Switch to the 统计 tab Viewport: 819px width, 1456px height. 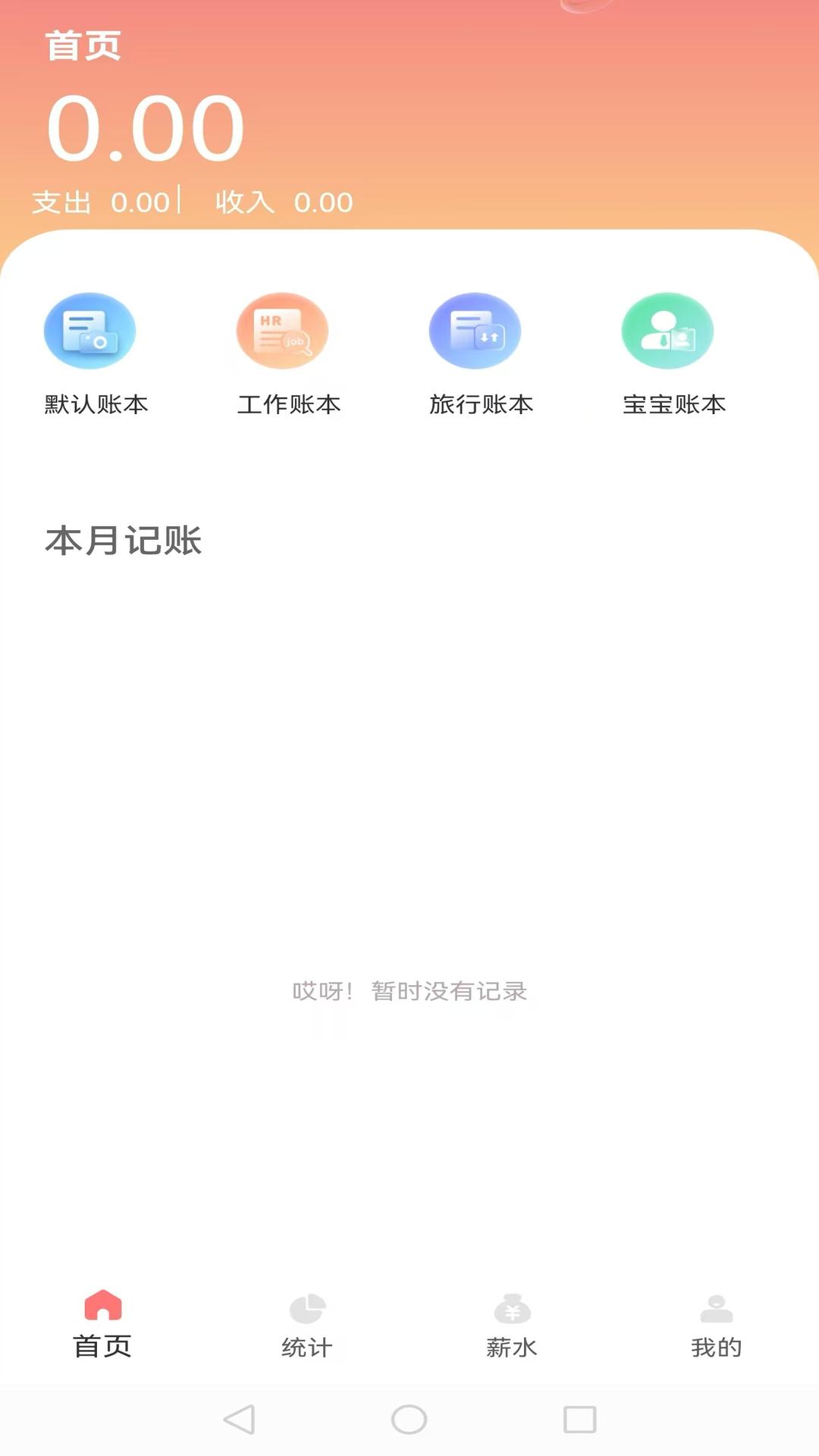pyautogui.click(x=307, y=1325)
